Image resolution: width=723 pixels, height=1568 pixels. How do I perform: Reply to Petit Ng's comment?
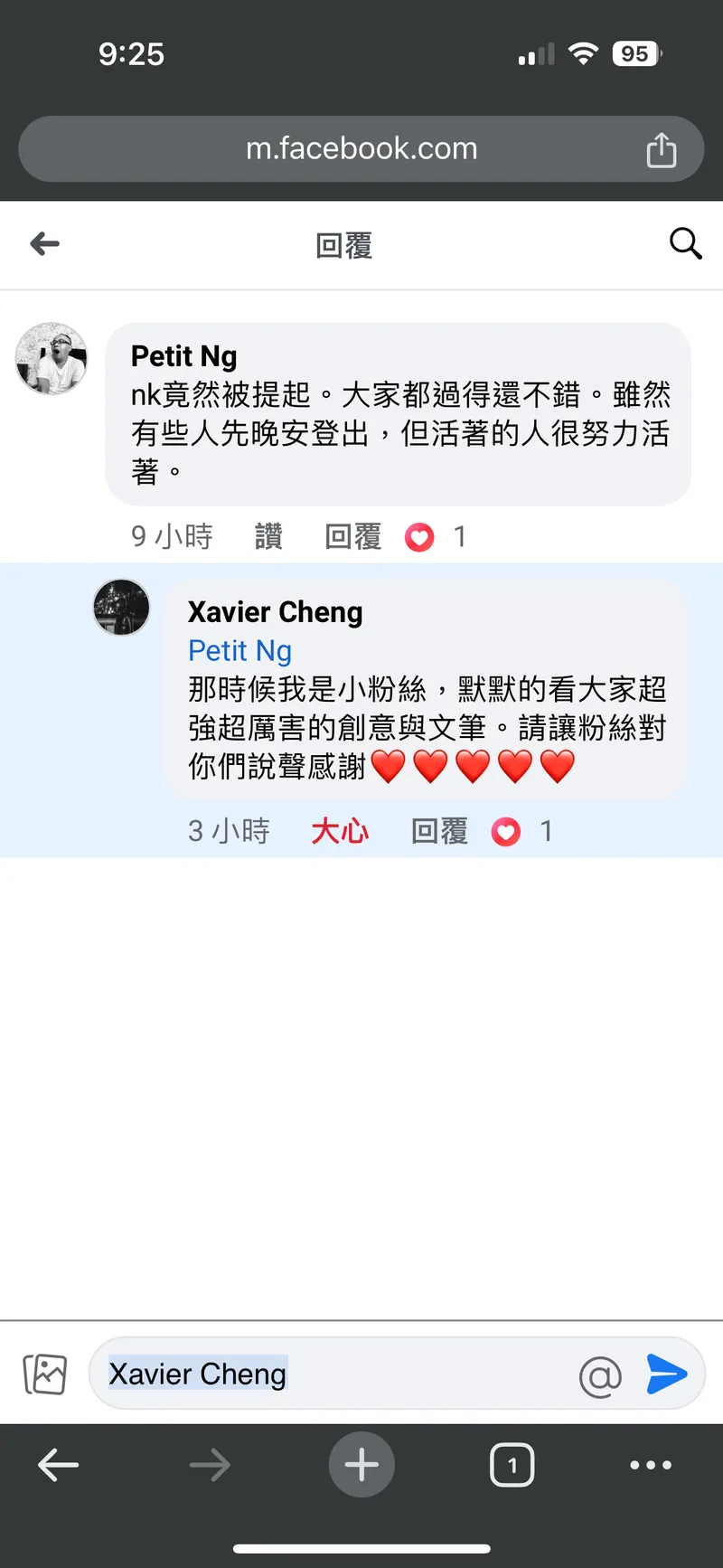pos(352,536)
